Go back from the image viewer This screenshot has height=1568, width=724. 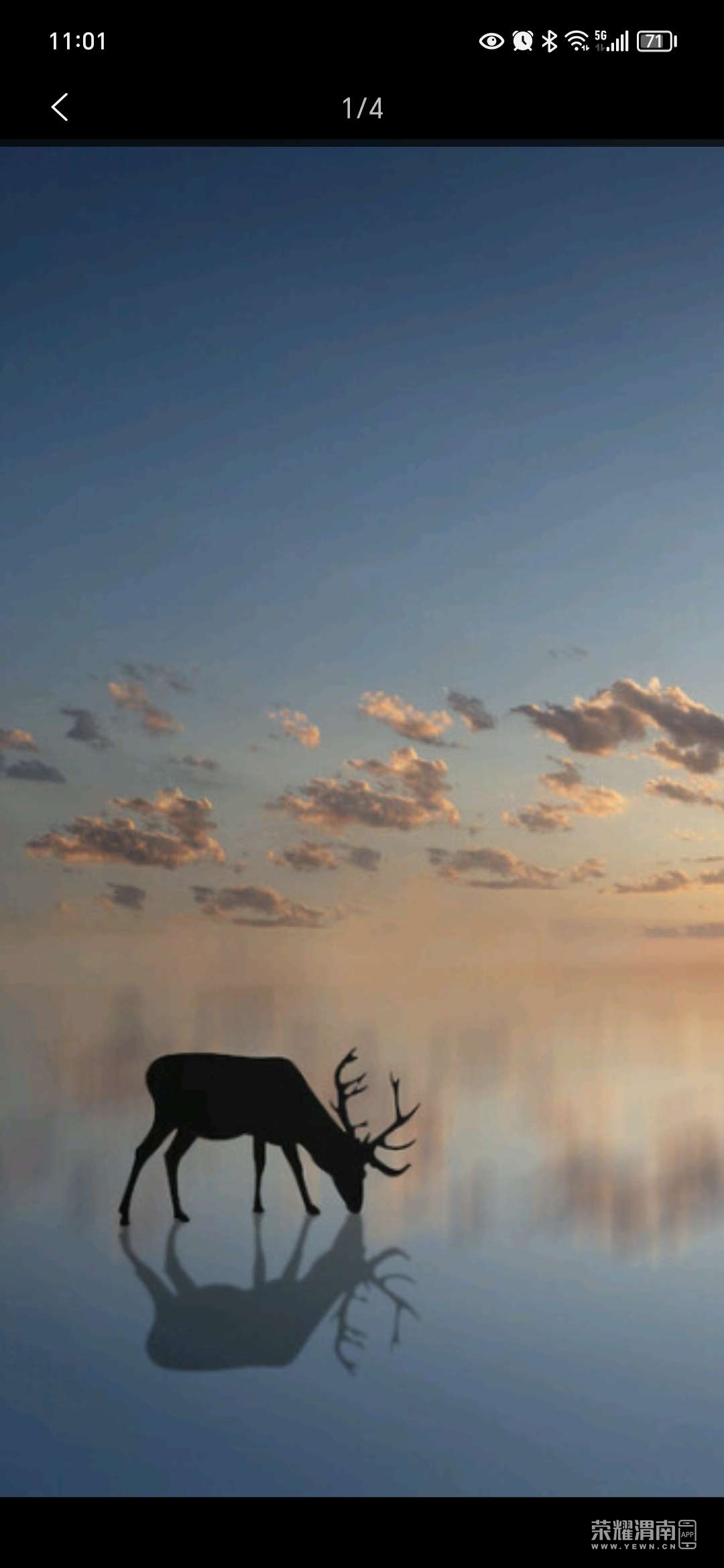[60, 107]
